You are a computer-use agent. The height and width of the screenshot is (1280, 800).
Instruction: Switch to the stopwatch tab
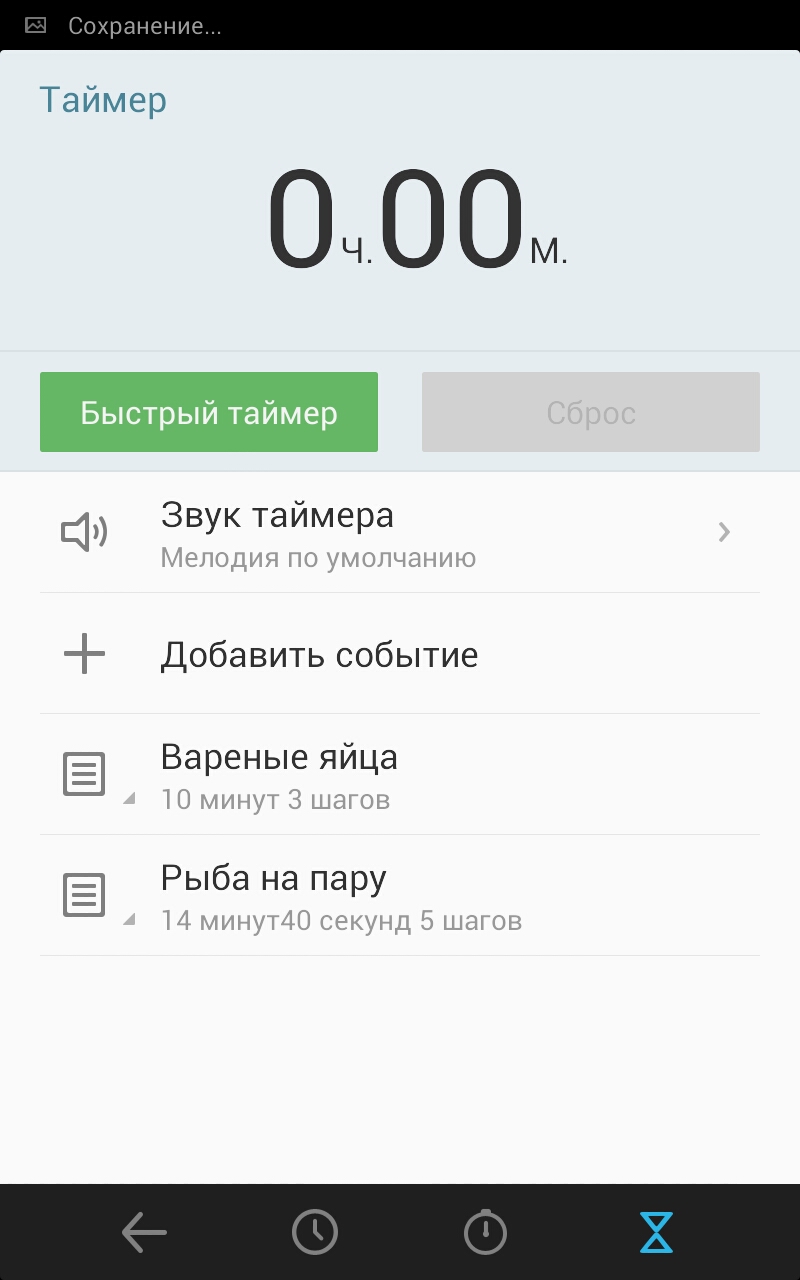coord(485,1232)
